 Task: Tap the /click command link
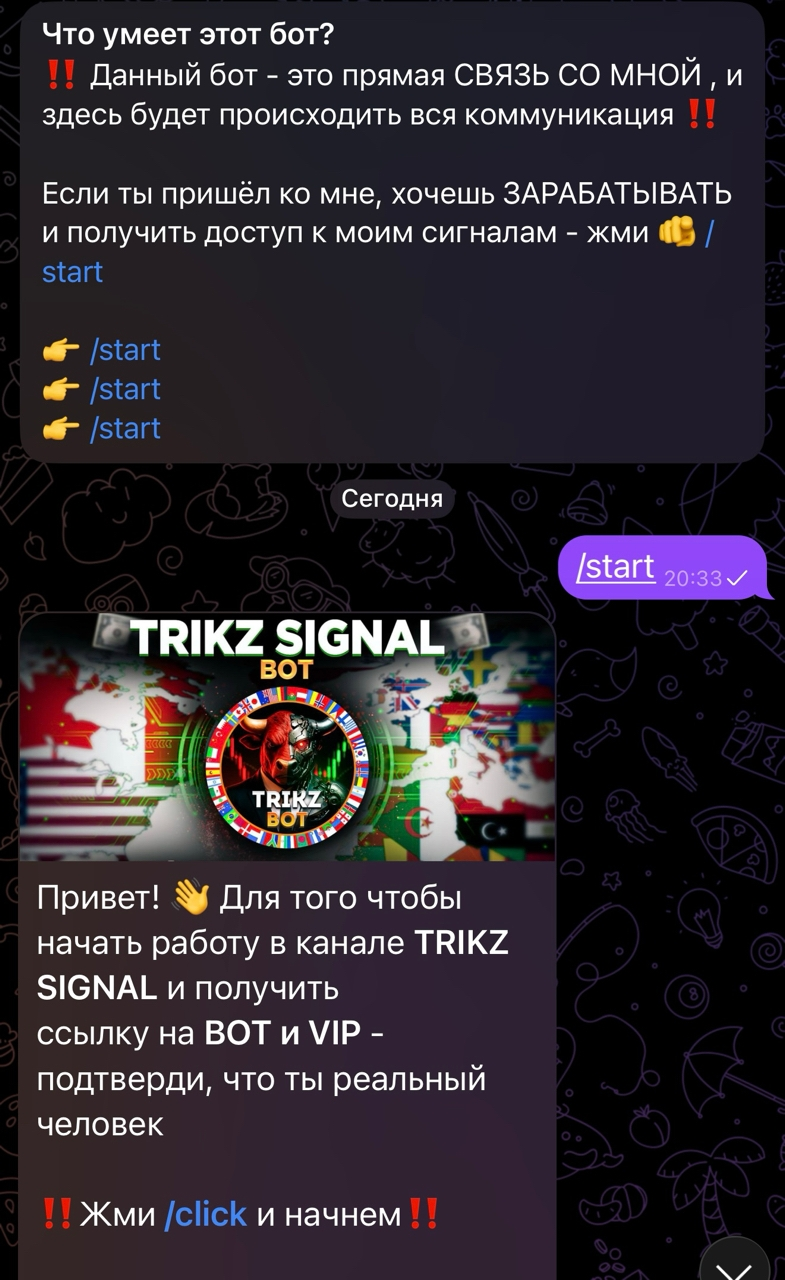click(x=205, y=1214)
